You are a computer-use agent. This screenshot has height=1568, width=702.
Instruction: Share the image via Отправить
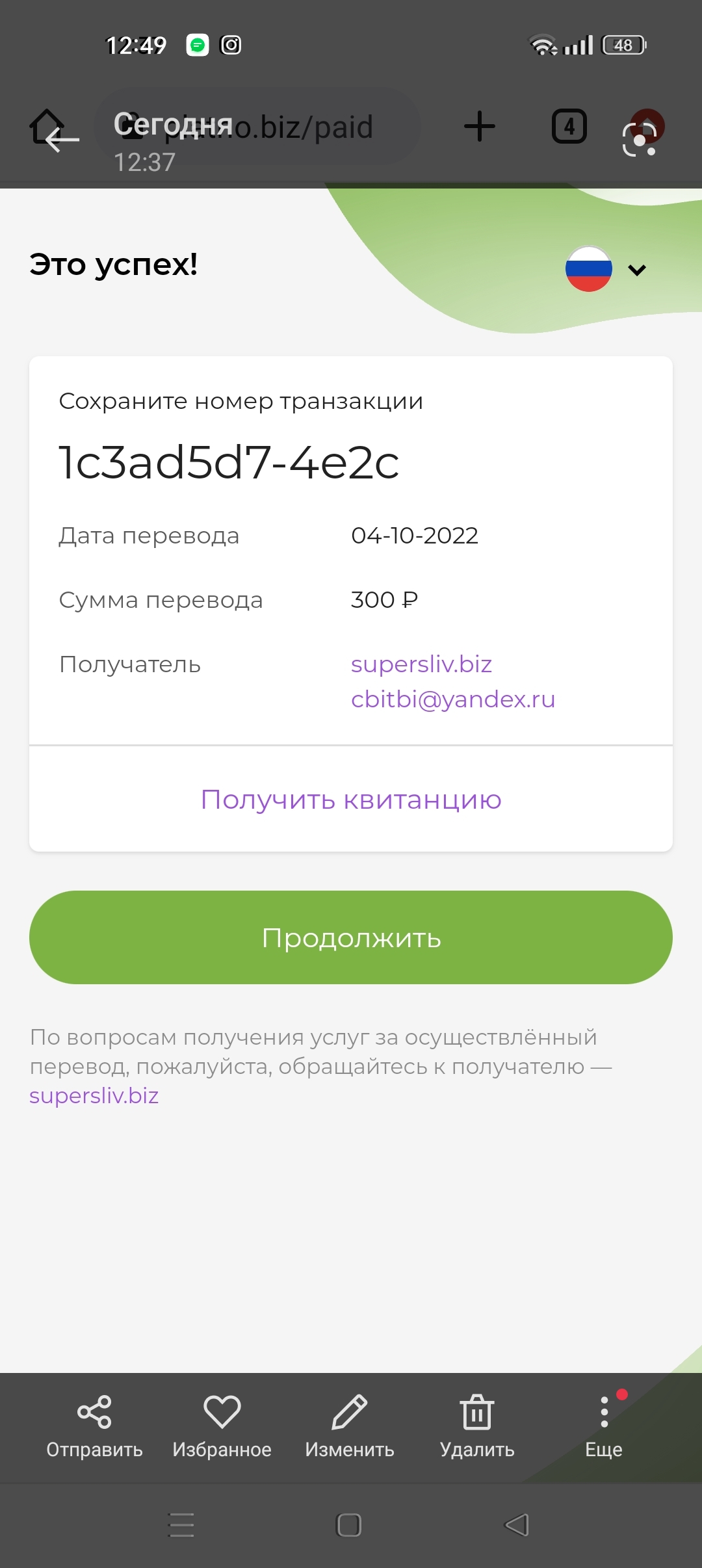click(94, 1426)
